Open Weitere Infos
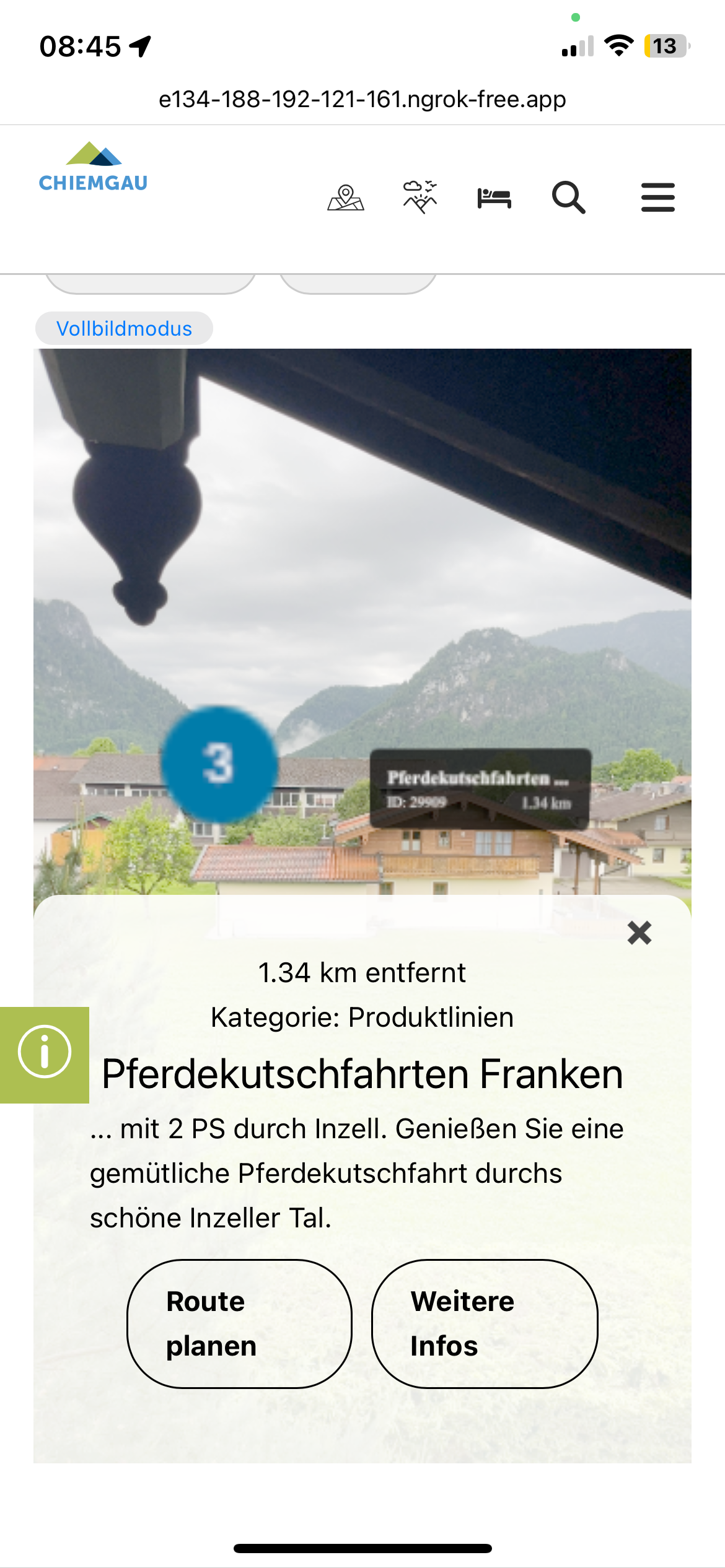 pos(485,1324)
